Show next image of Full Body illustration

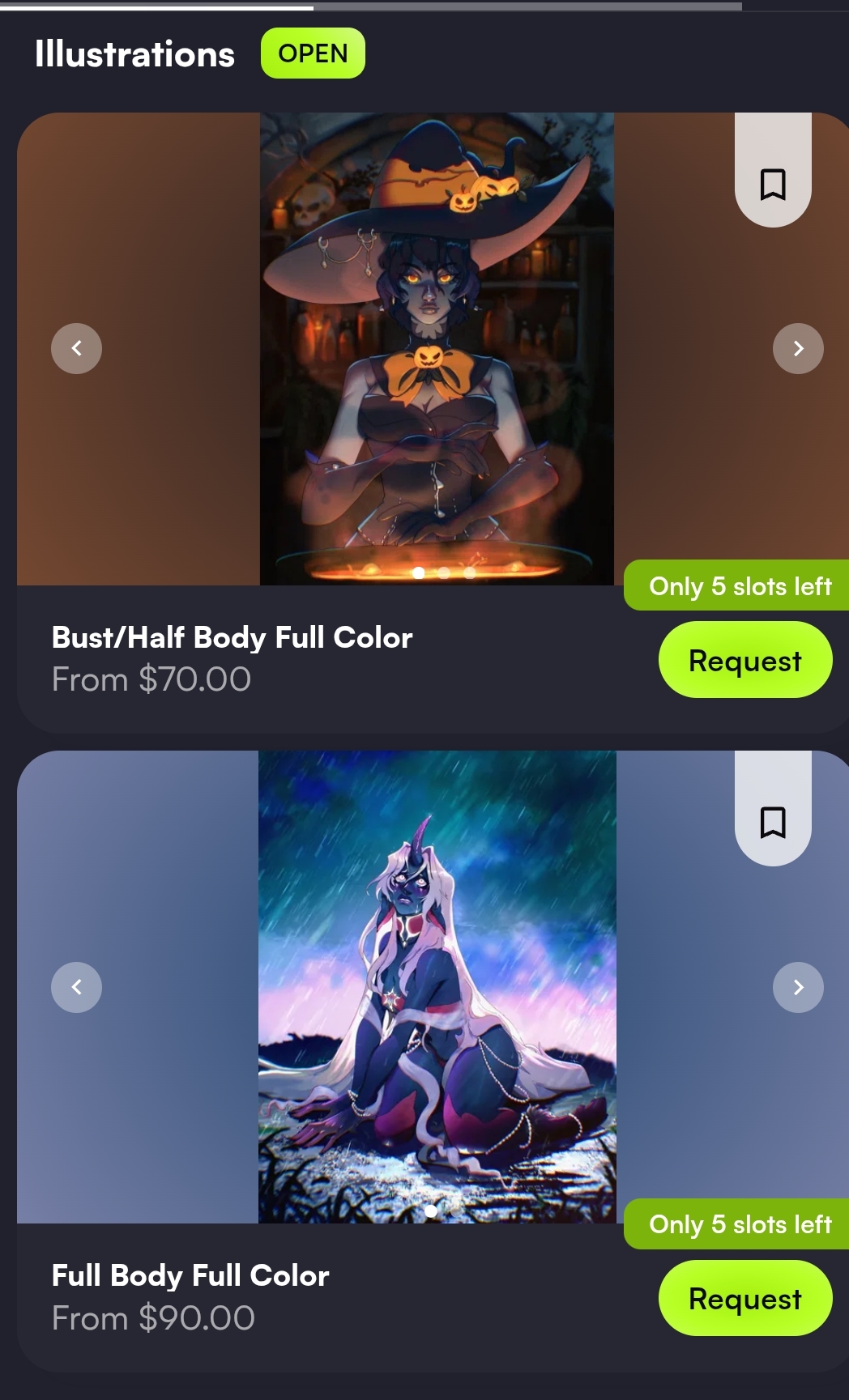(x=798, y=986)
